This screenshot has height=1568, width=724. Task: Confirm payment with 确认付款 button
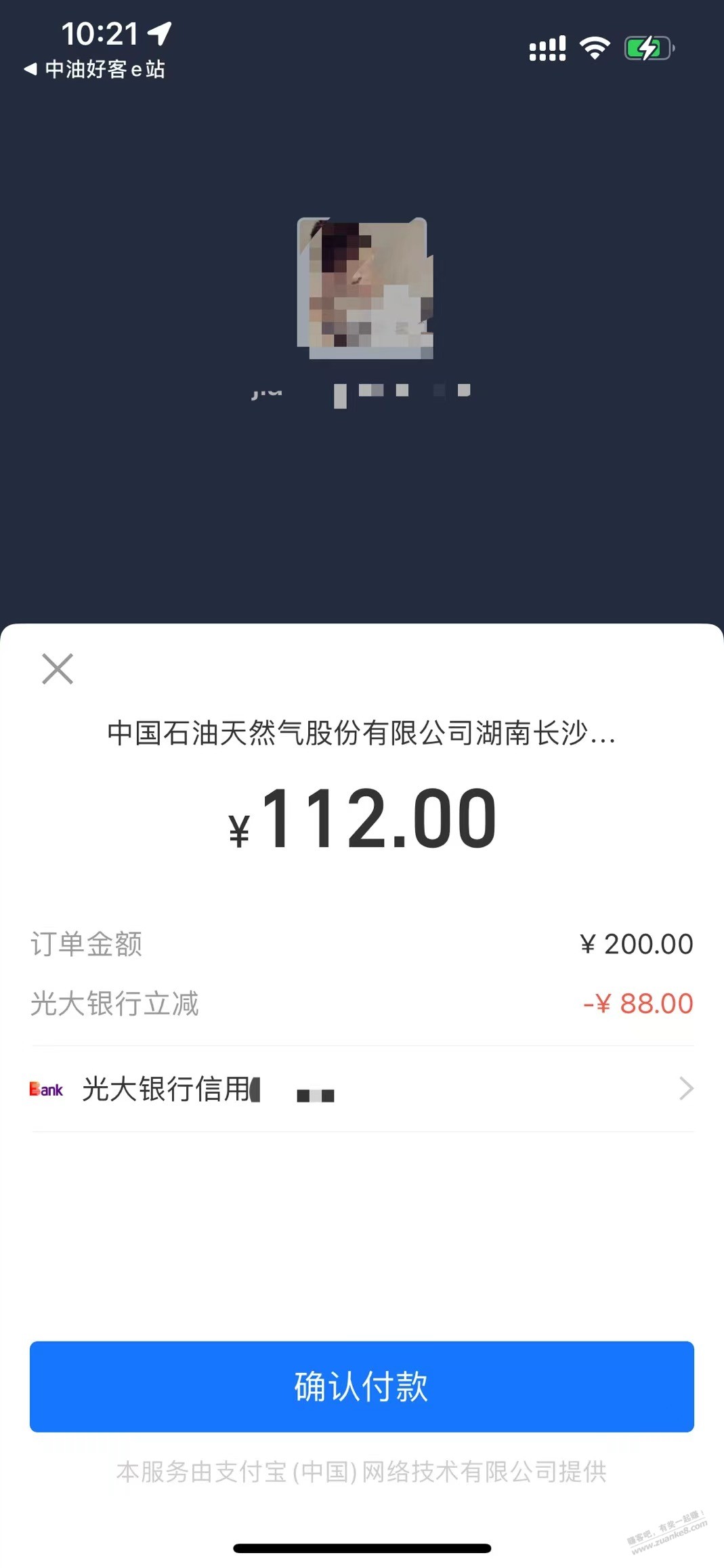click(x=362, y=1386)
